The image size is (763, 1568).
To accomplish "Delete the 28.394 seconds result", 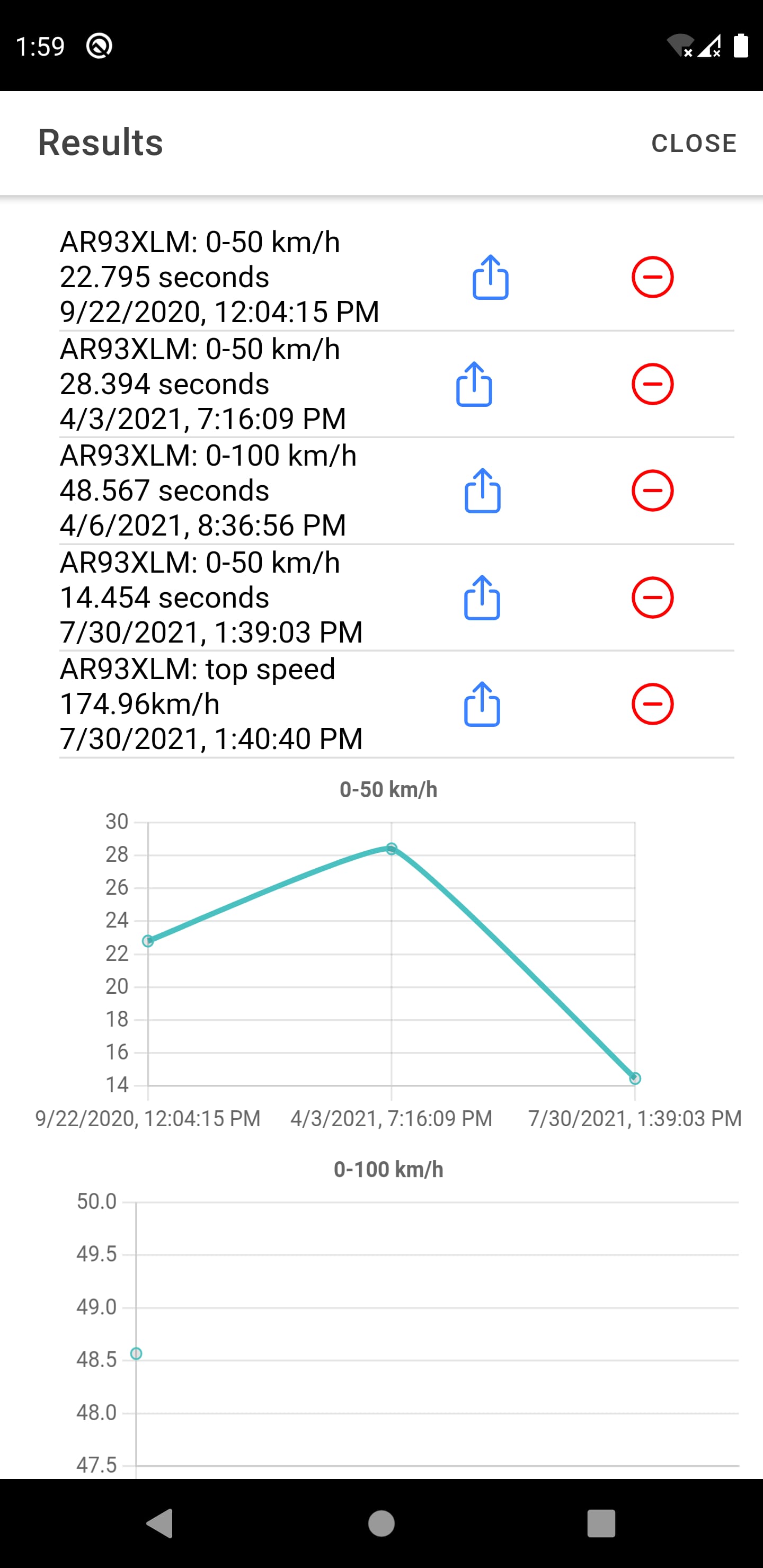I will (x=652, y=384).
